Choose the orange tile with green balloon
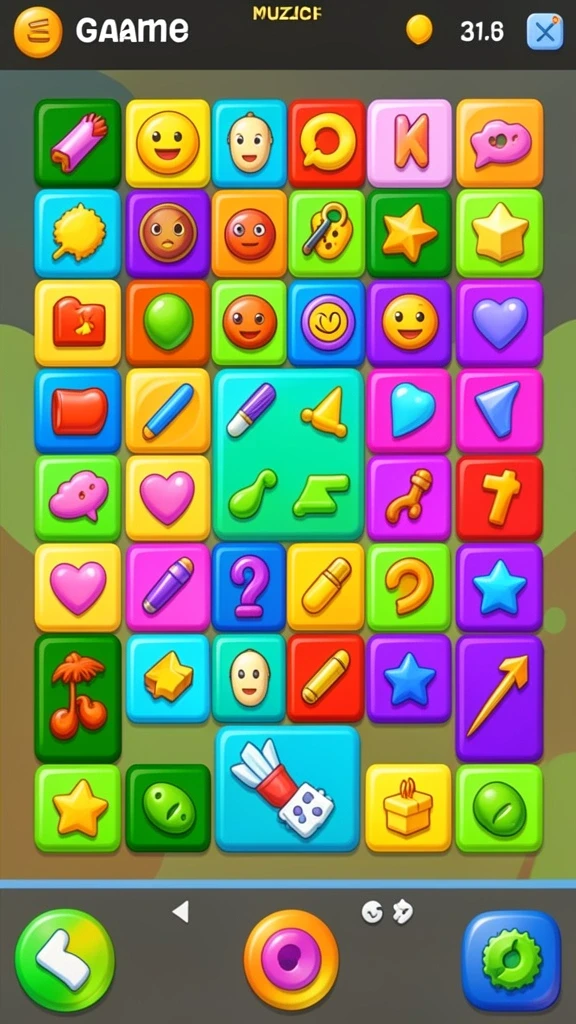The height and width of the screenshot is (1024, 576). tap(168, 323)
